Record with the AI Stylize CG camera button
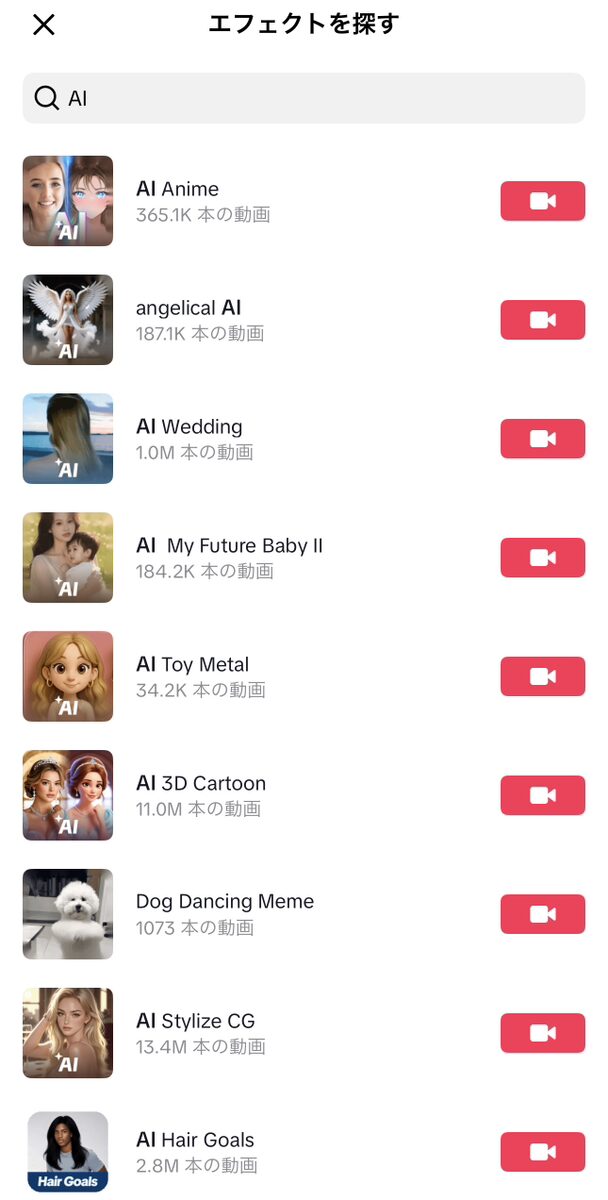Image resolution: width=608 pixels, height=1200 pixels. 542,1034
